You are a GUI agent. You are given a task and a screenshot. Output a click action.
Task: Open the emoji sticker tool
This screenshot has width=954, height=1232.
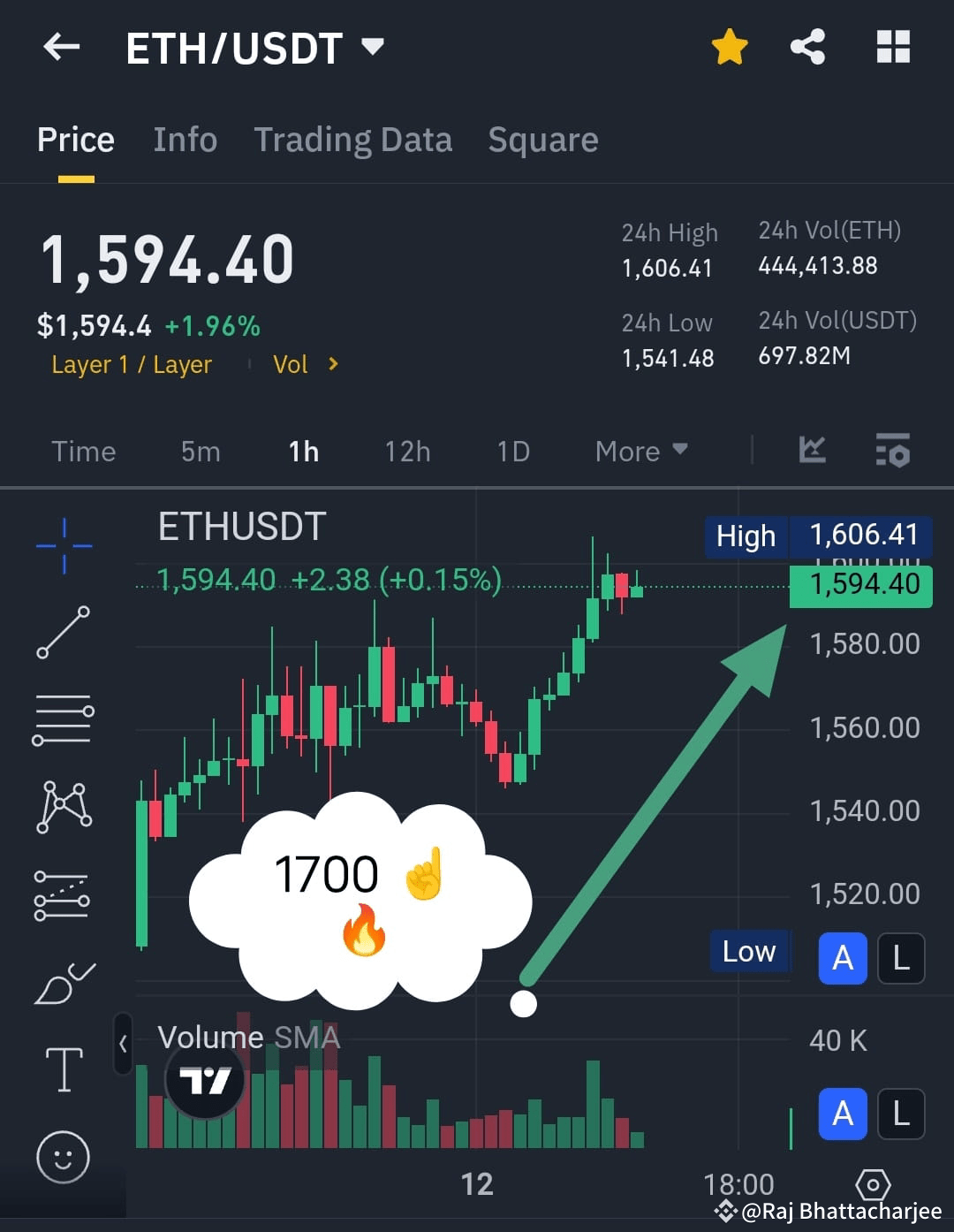point(62,1159)
